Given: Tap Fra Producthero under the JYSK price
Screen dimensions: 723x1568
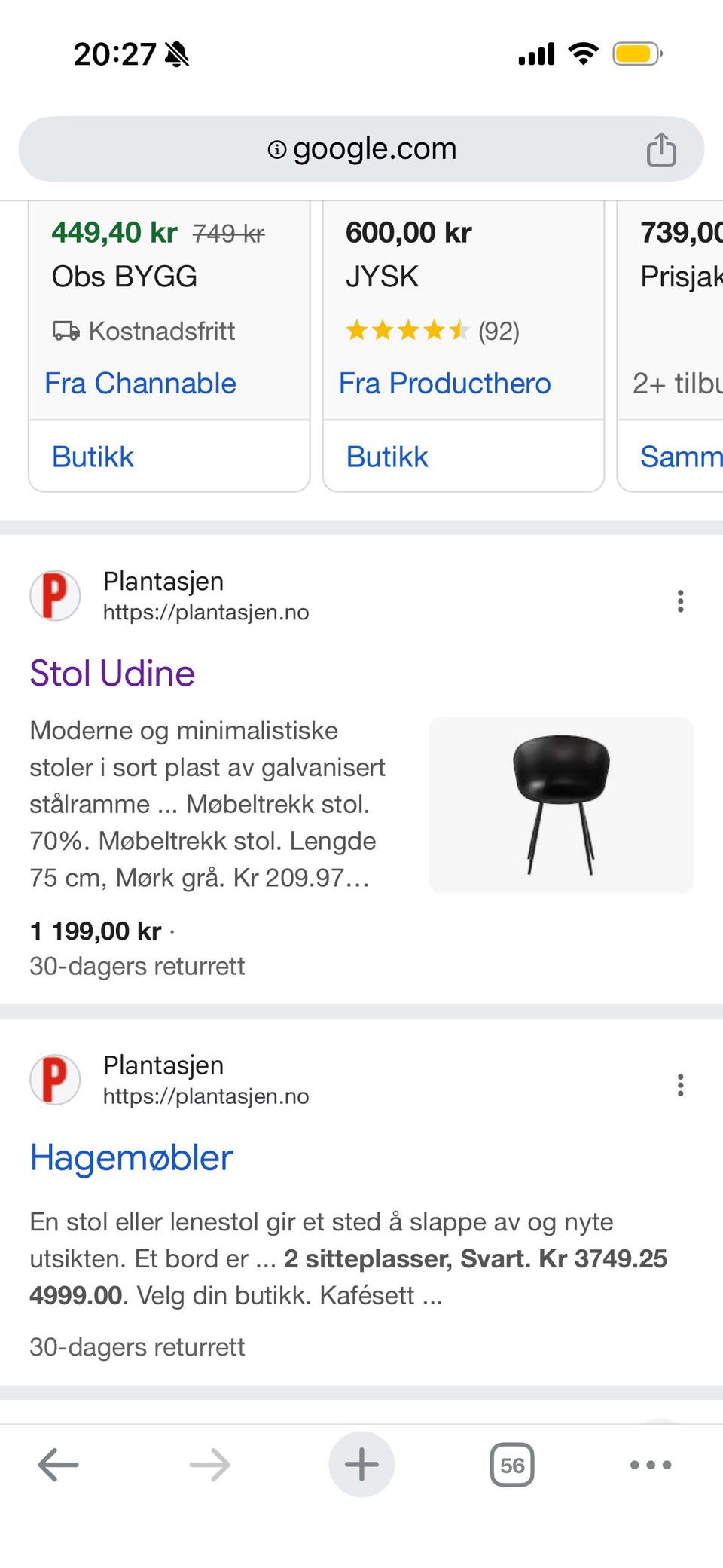Looking at the screenshot, I should point(446,384).
